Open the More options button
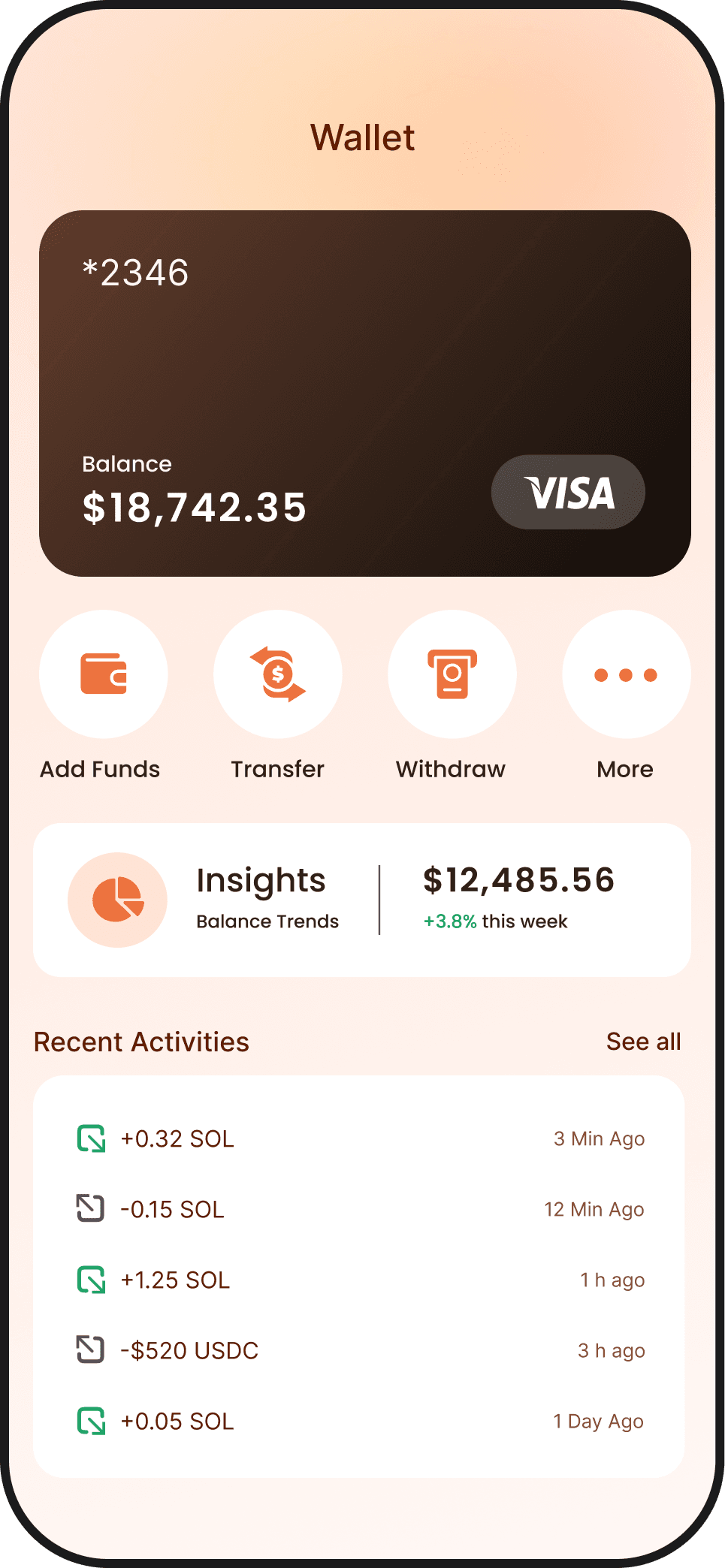The height and width of the screenshot is (1568, 725). point(627,674)
